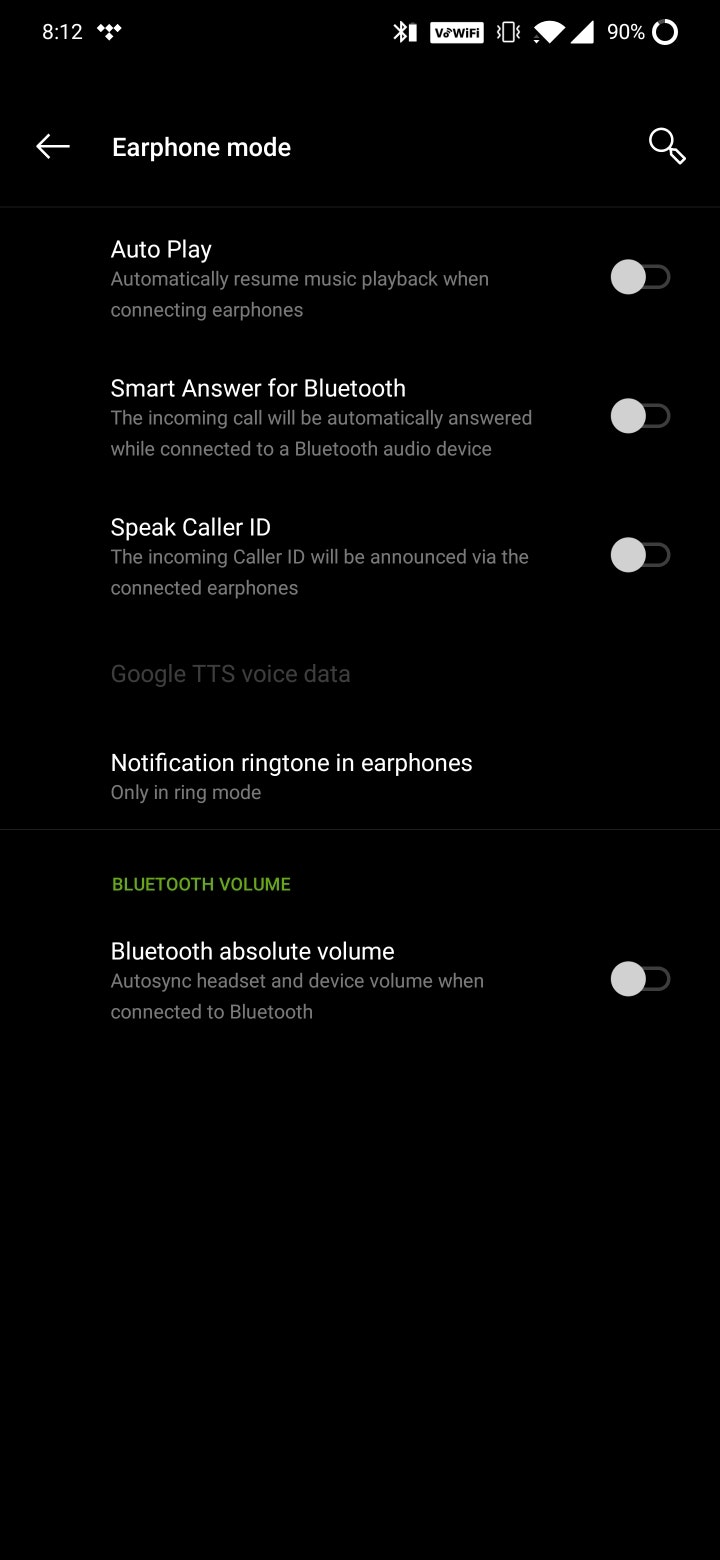
Task: Turn on Smart Answer for Bluetooth
Action: (639, 416)
